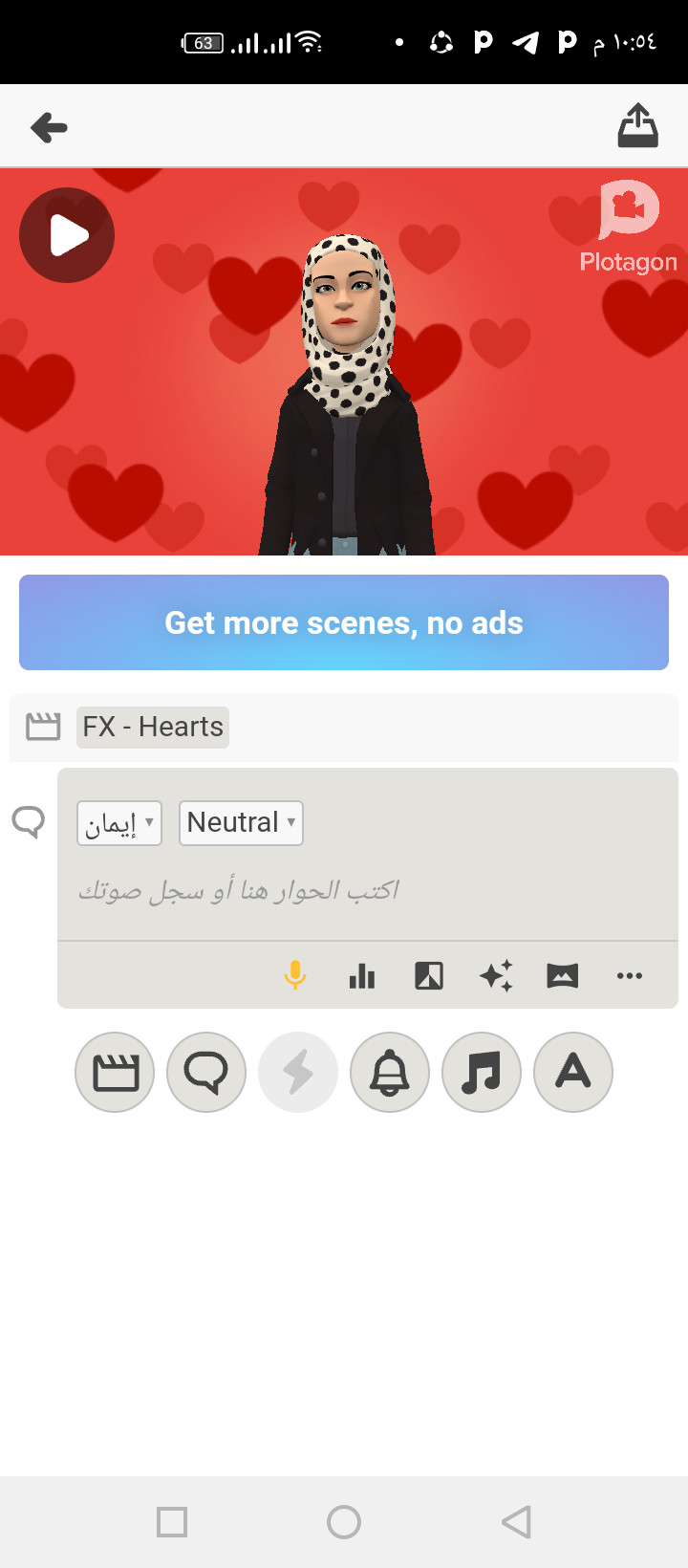Open the sparkles effects icon
Viewport: 688px width, 1568px height.
496,976
